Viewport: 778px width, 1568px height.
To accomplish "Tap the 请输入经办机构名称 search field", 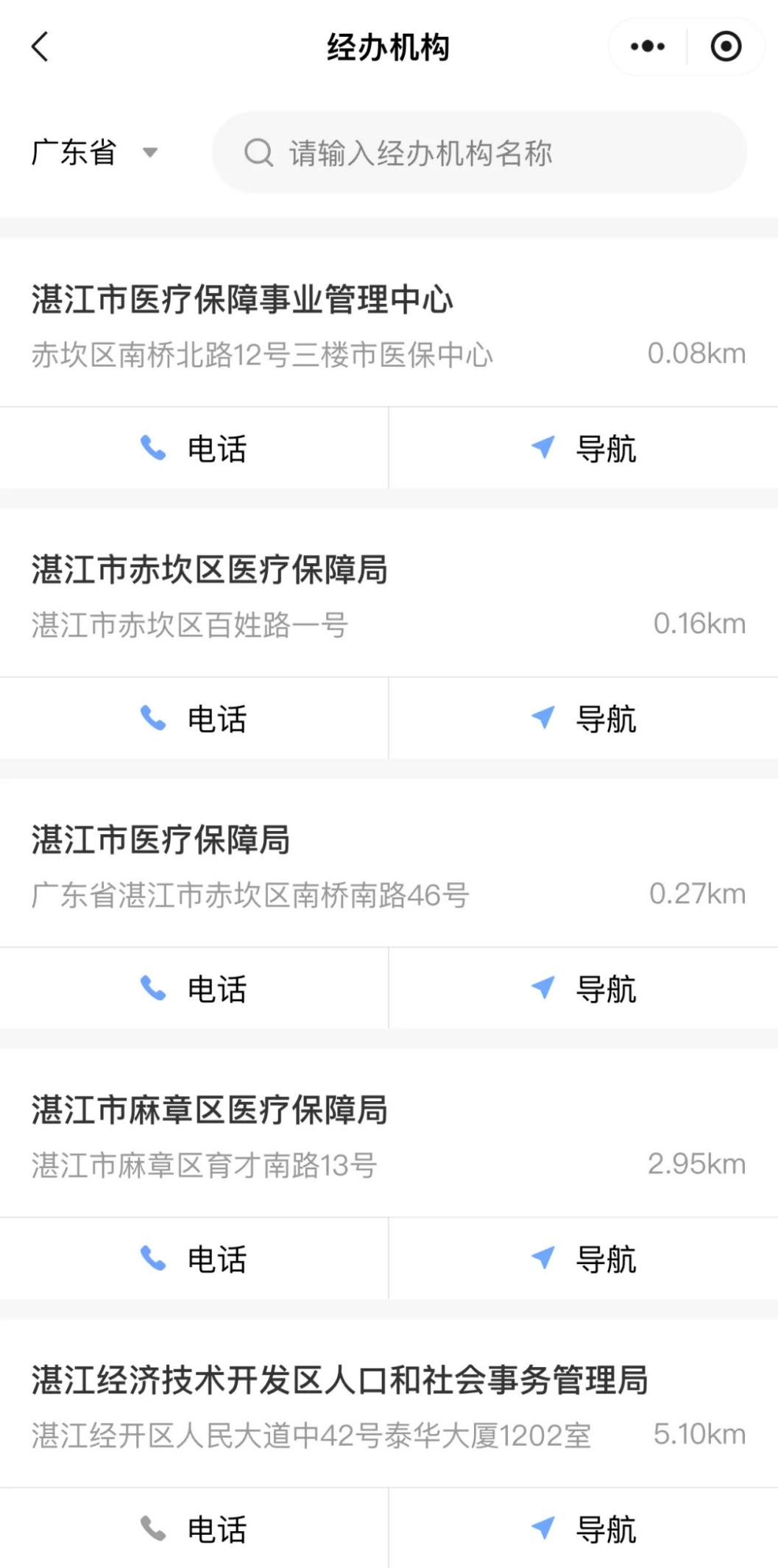I will (x=479, y=152).
